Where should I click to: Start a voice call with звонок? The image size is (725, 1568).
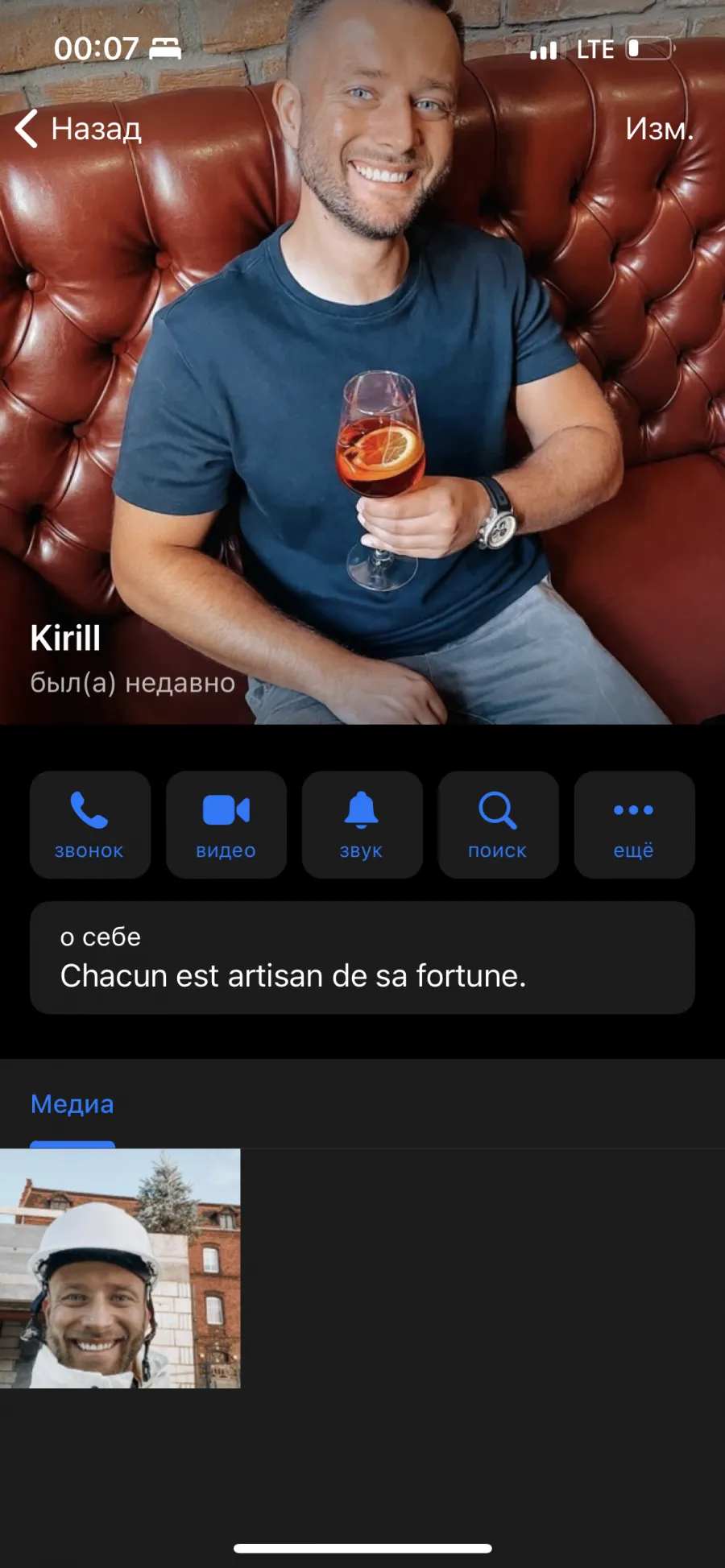tap(90, 825)
